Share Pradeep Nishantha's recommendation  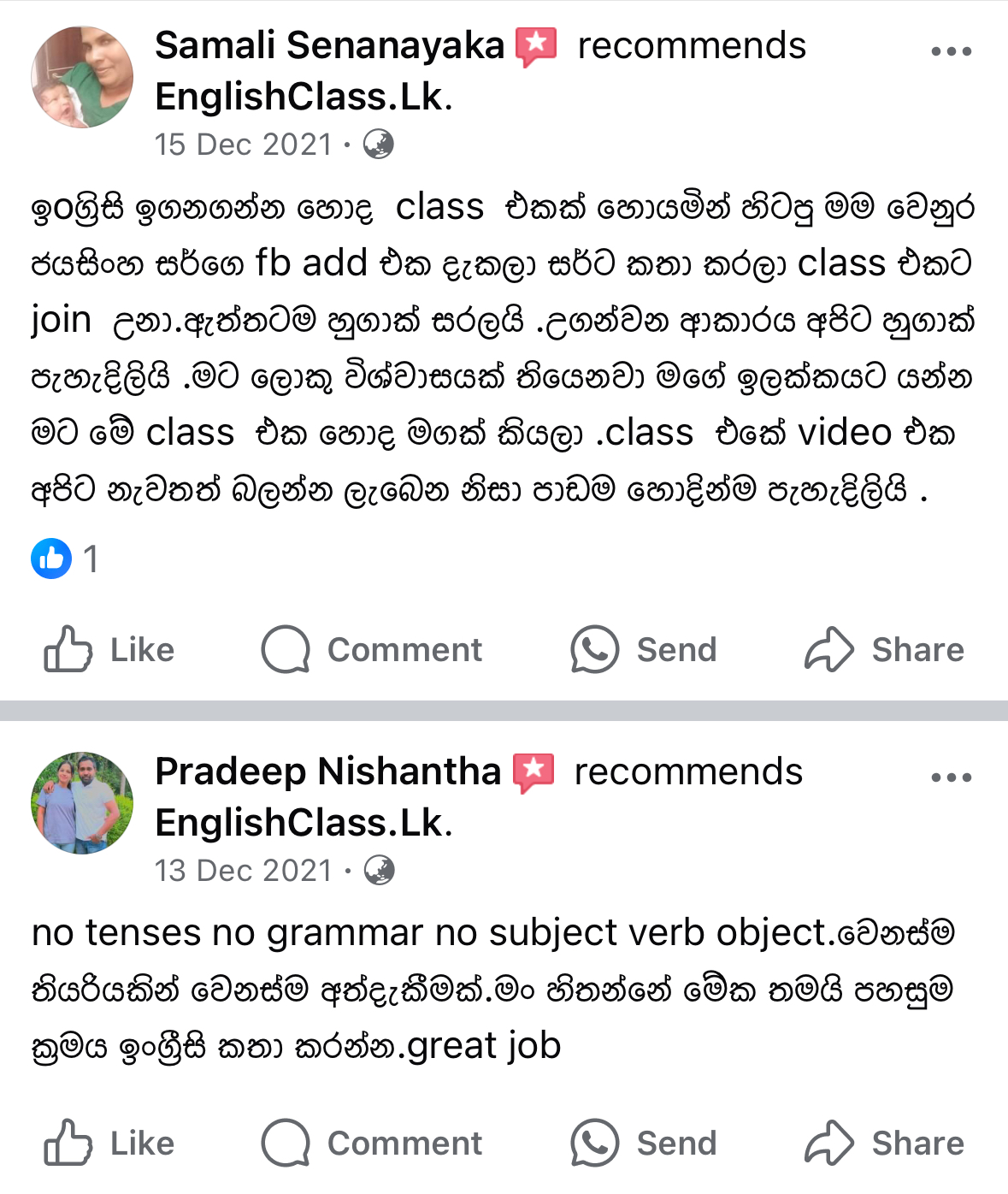(884, 1144)
